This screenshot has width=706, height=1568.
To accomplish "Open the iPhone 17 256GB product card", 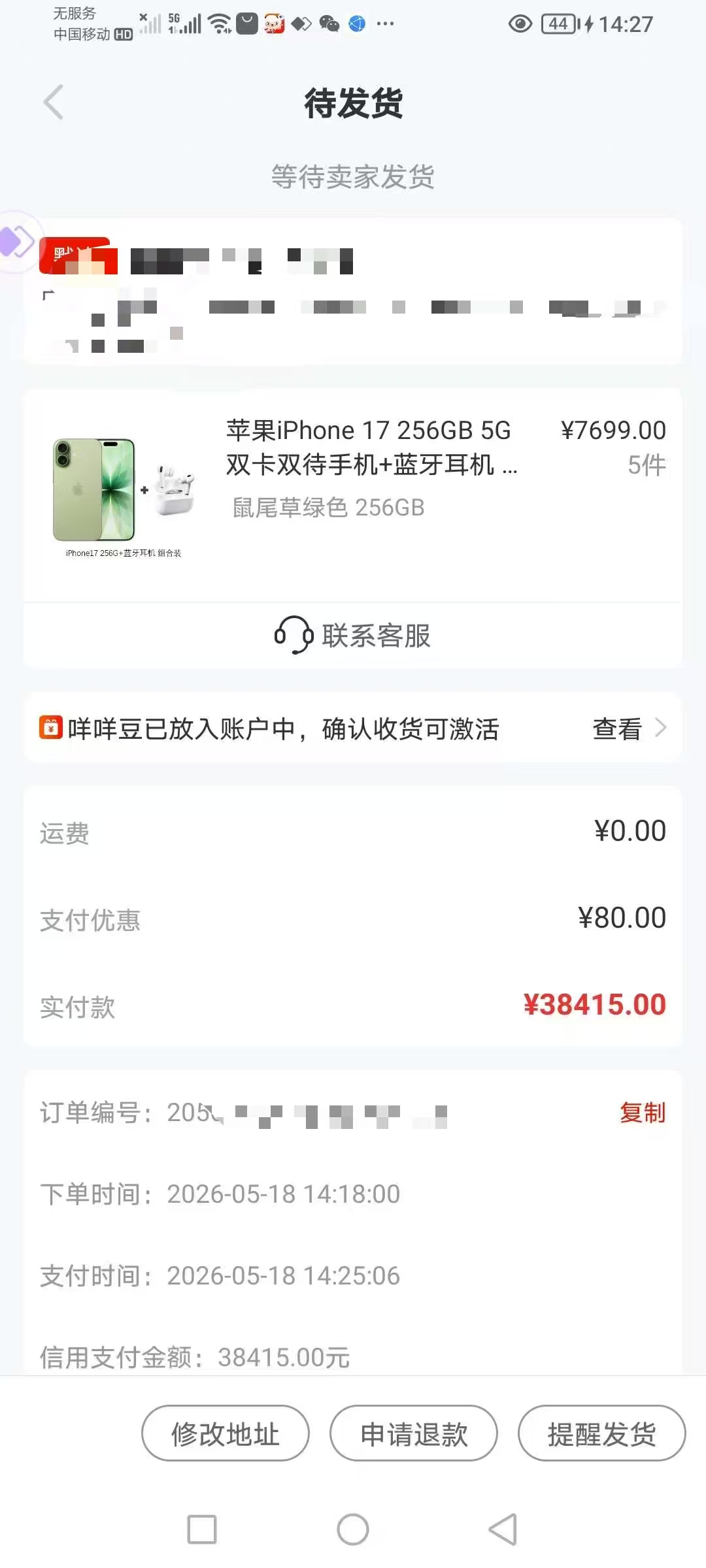I will pos(353,495).
